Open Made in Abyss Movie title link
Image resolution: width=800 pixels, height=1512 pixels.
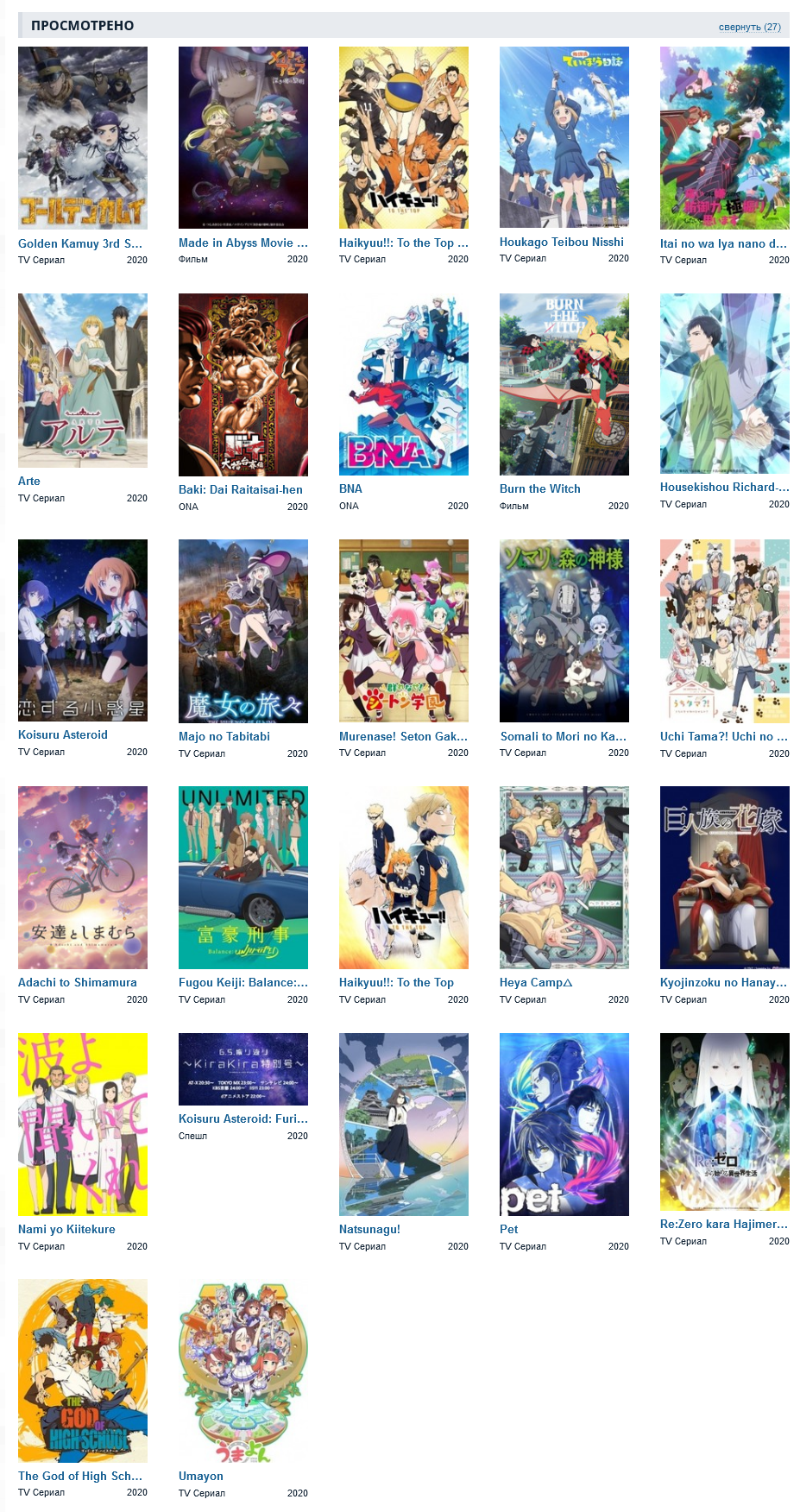(x=243, y=243)
